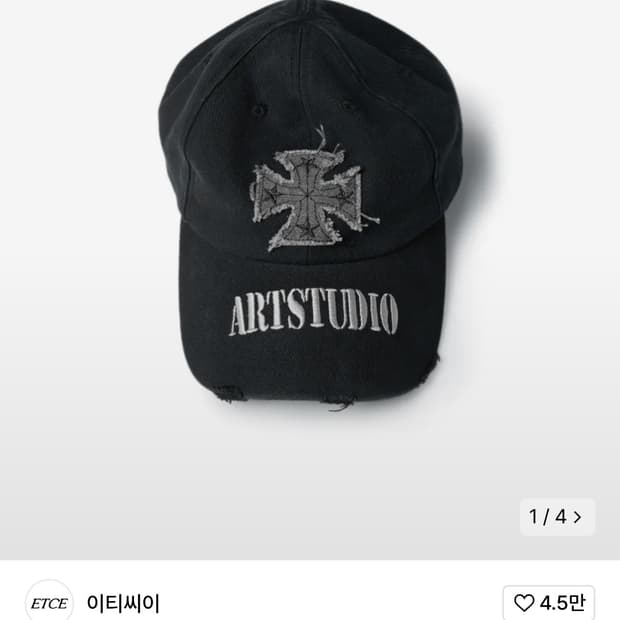
Task: Go to the next photo via 1 / 4 indicator
Action: pyautogui.click(x=557, y=517)
